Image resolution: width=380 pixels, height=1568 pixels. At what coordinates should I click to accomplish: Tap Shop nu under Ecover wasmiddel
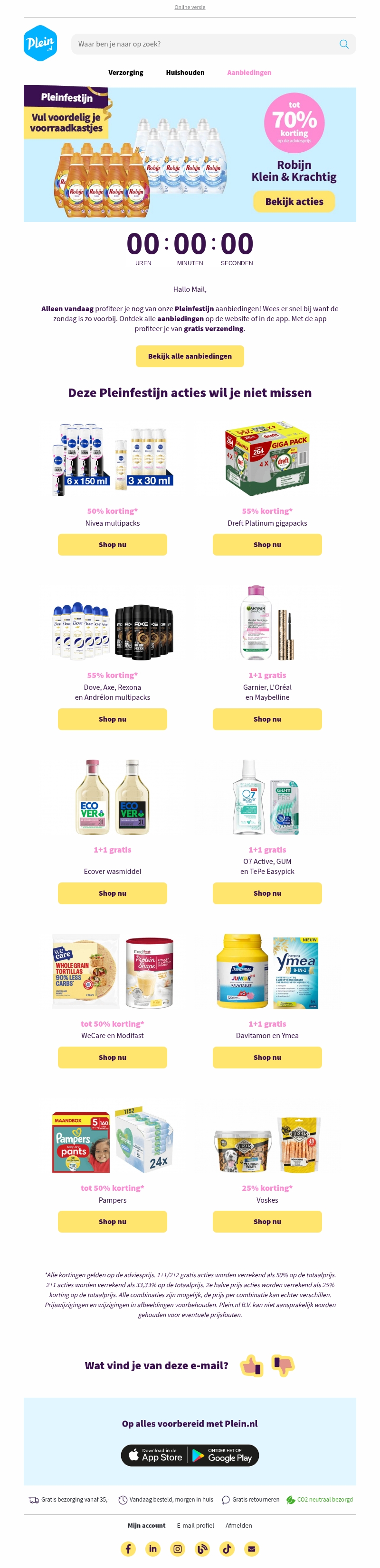(x=113, y=893)
